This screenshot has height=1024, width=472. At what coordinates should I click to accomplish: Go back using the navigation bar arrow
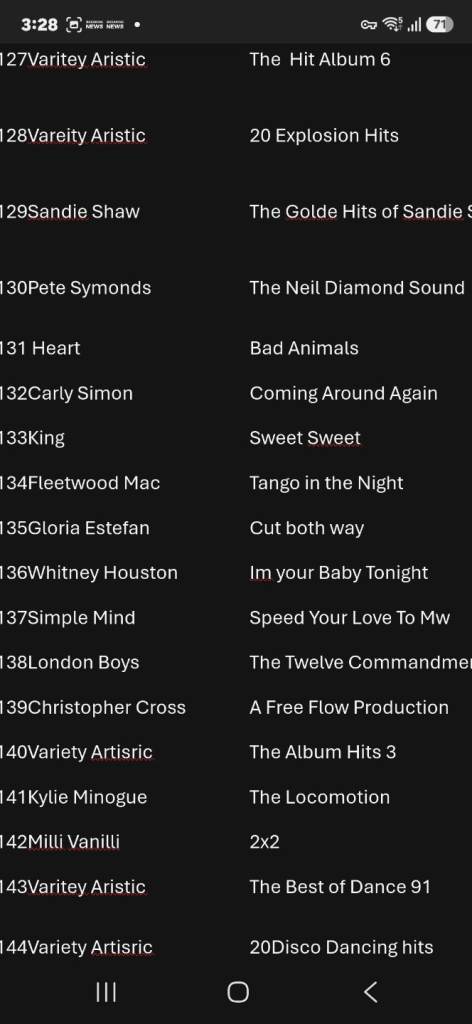(x=370, y=991)
